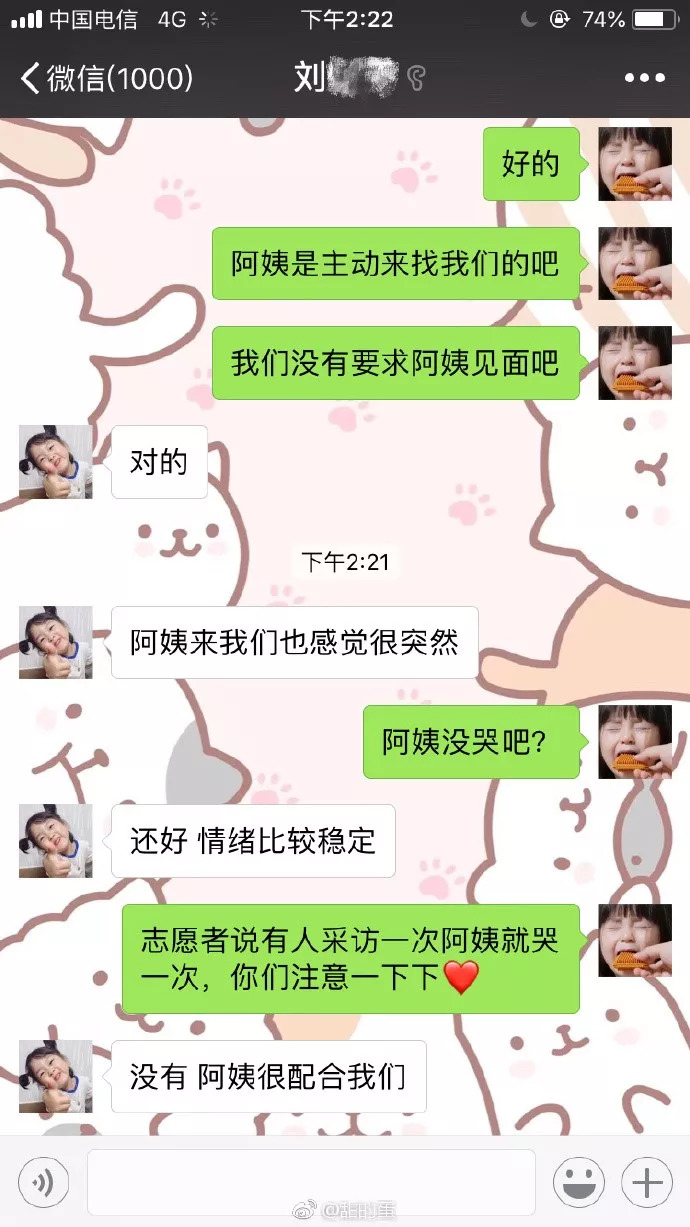This screenshot has height=1227, width=690.
Task: Tap the message text field
Action: click(x=311, y=1182)
